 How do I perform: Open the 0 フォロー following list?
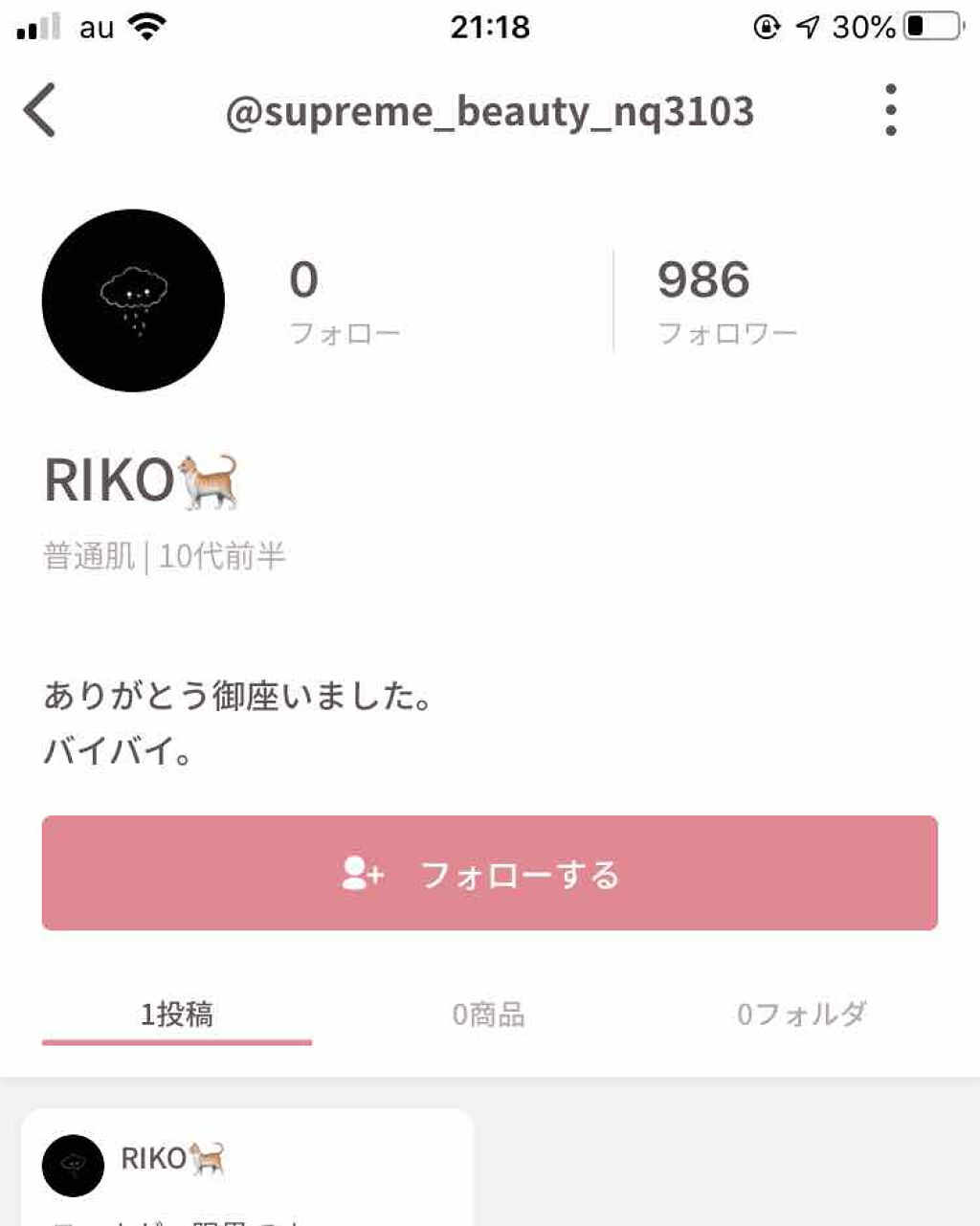345,300
